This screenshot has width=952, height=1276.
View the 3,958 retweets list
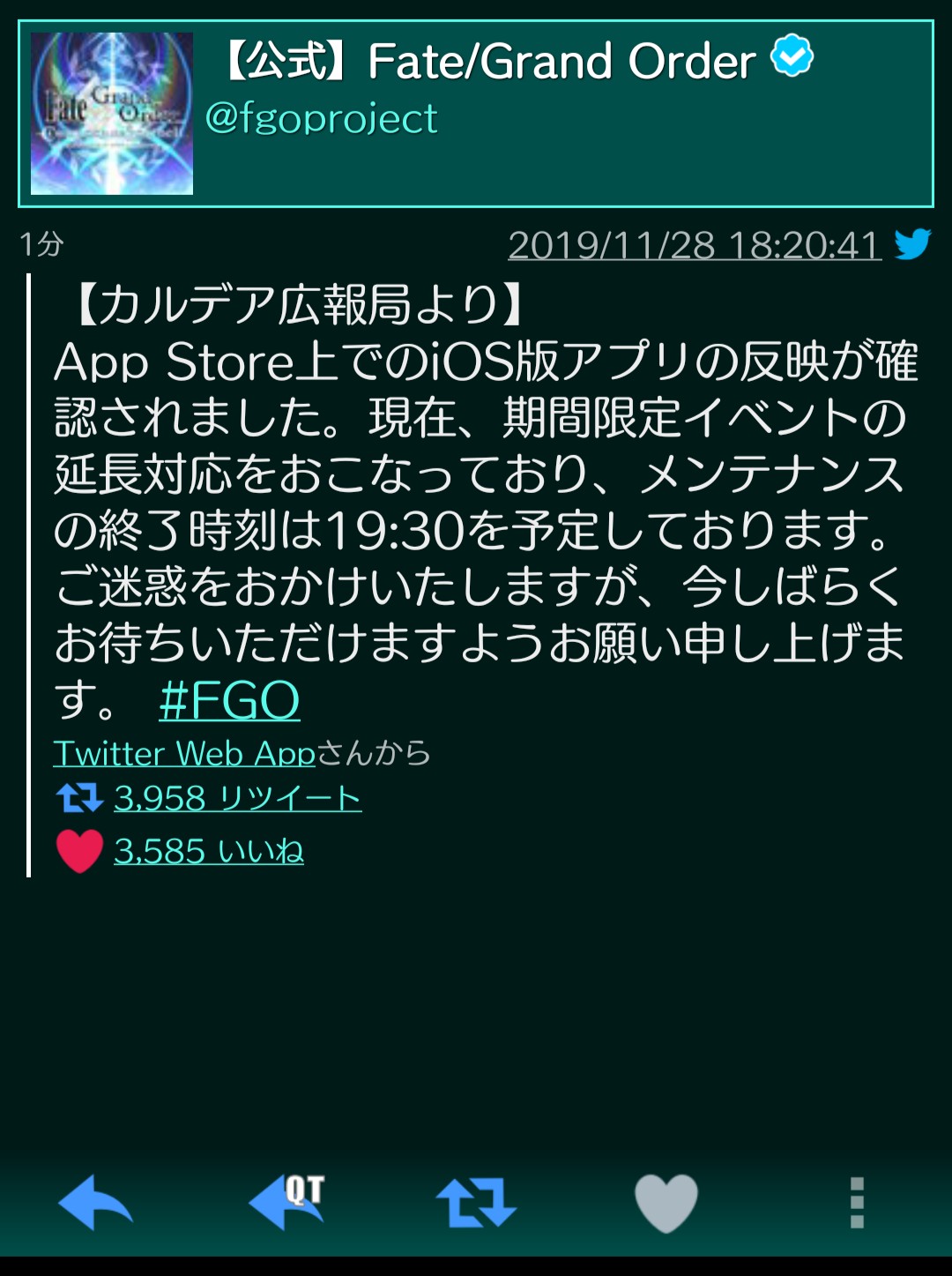pyautogui.click(x=237, y=798)
